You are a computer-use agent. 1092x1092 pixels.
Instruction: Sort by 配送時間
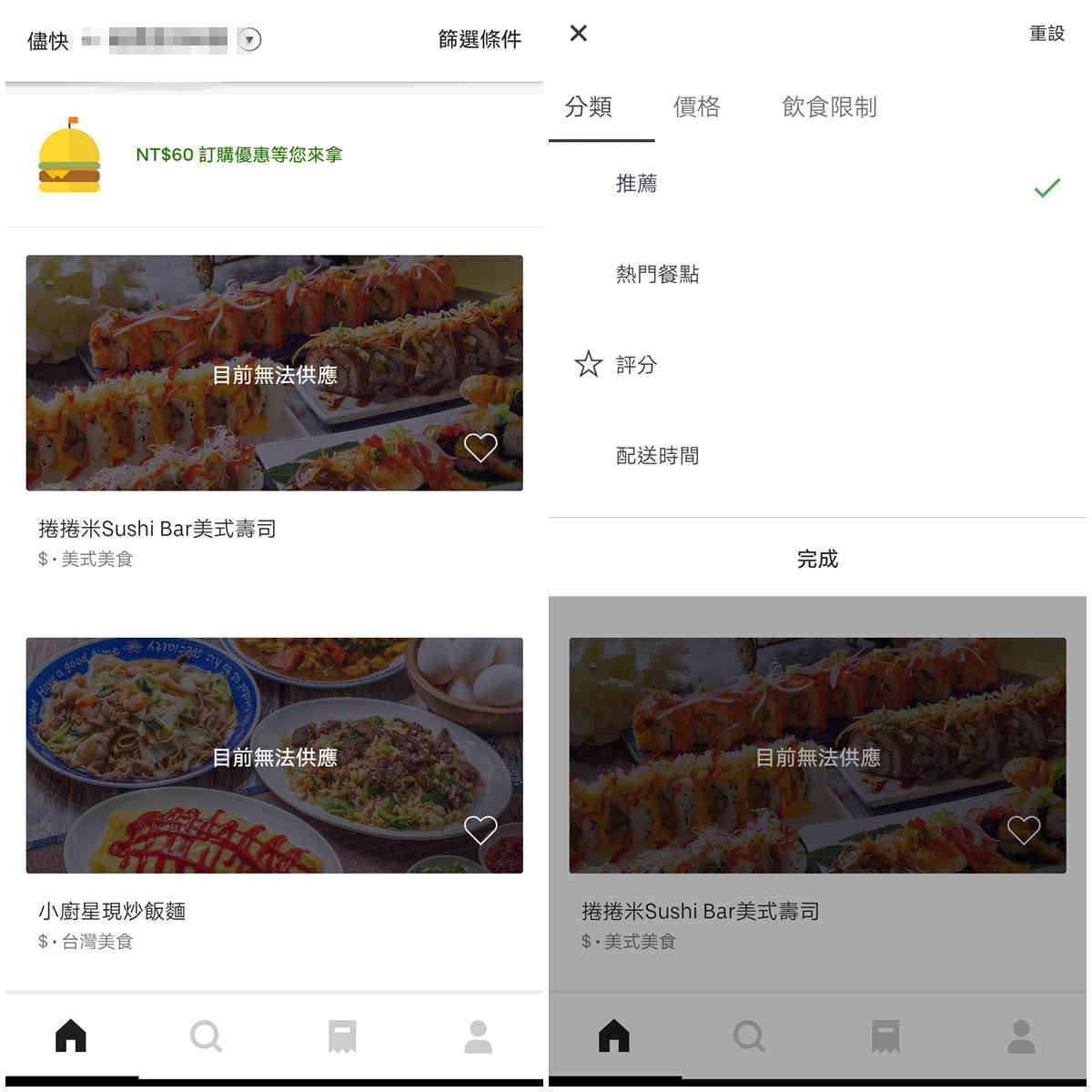(657, 456)
